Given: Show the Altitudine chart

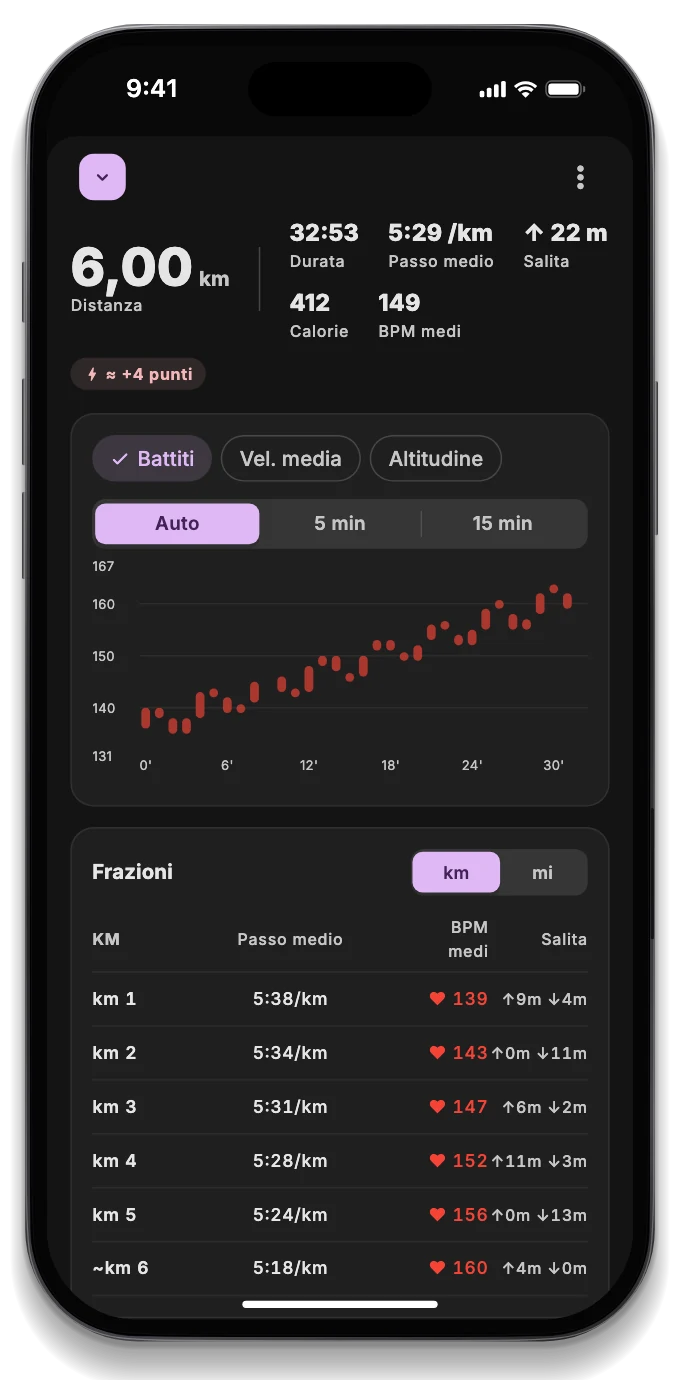Looking at the screenshot, I should [436, 459].
